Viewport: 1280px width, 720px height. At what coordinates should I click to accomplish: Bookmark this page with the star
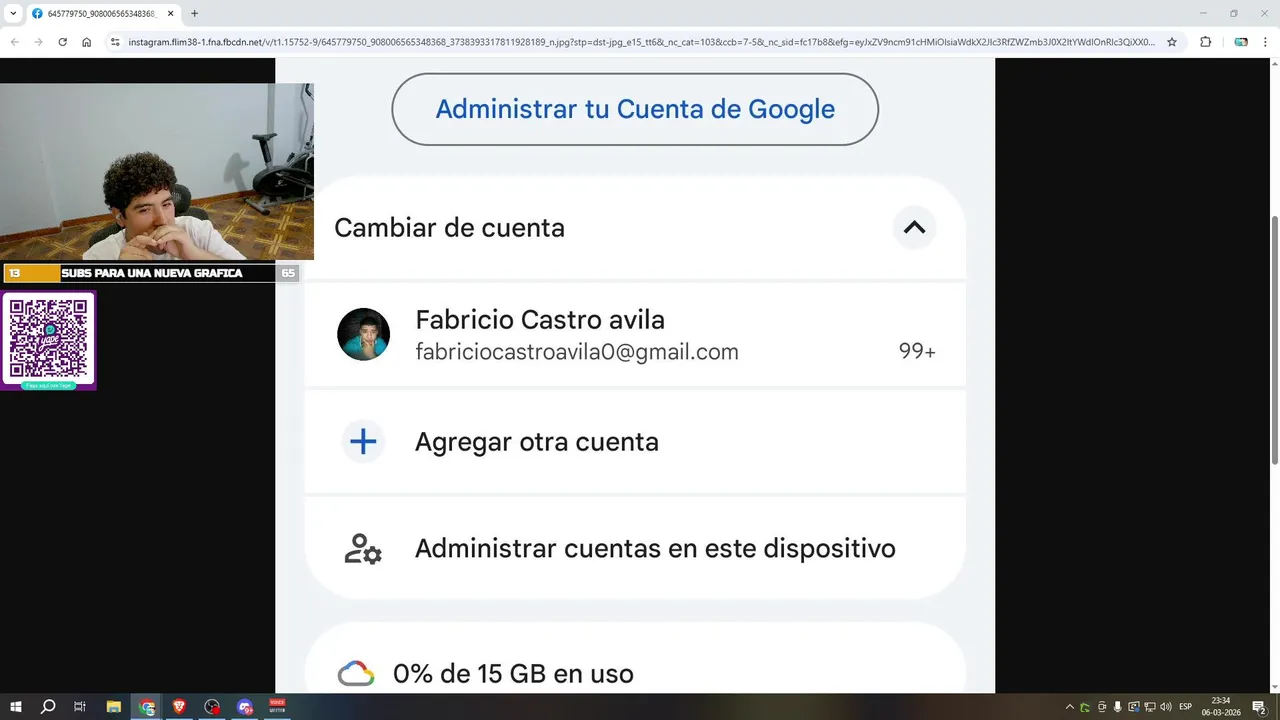pos(1172,42)
